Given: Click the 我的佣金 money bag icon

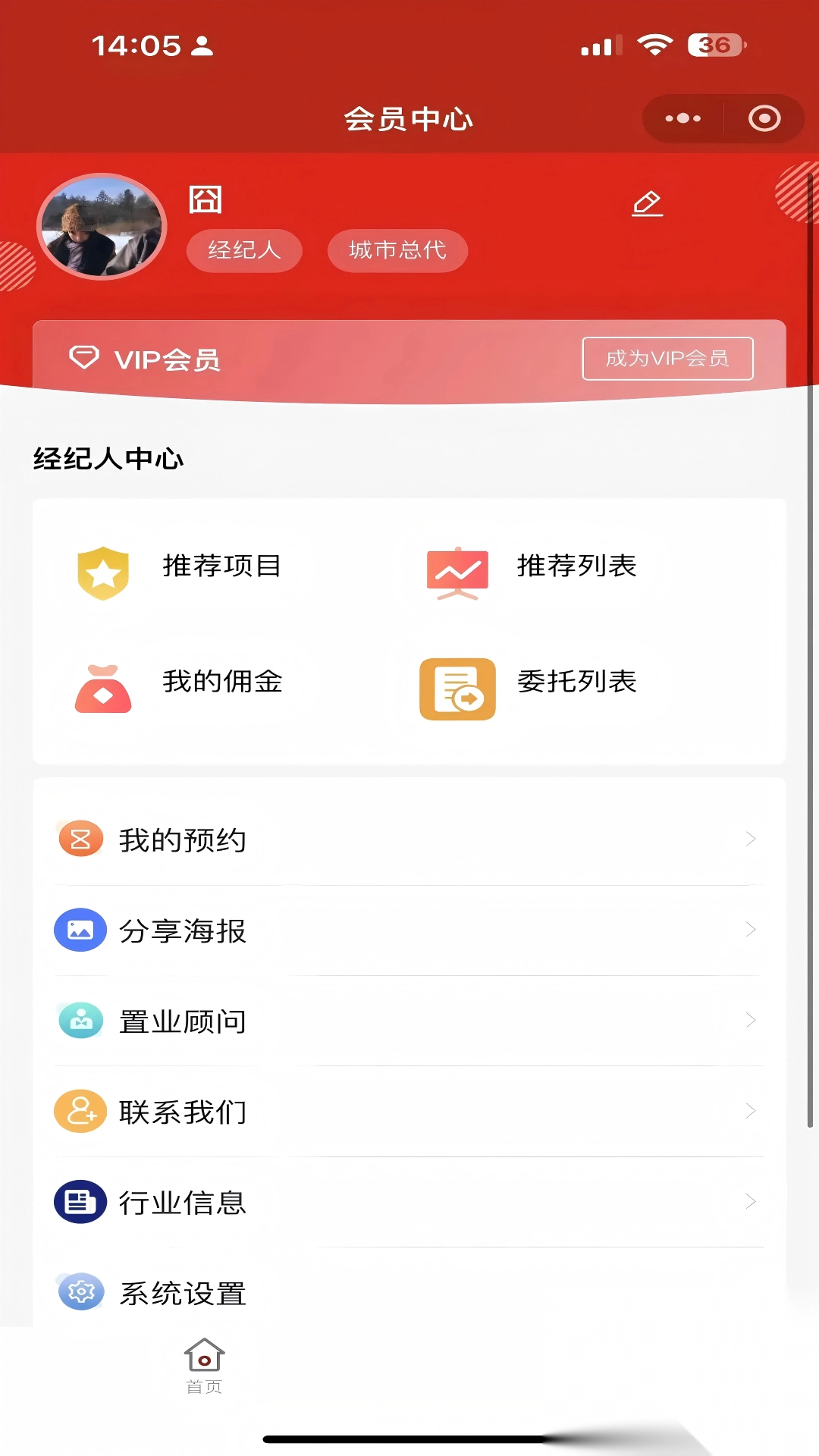Looking at the screenshot, I should click(102, 686).
